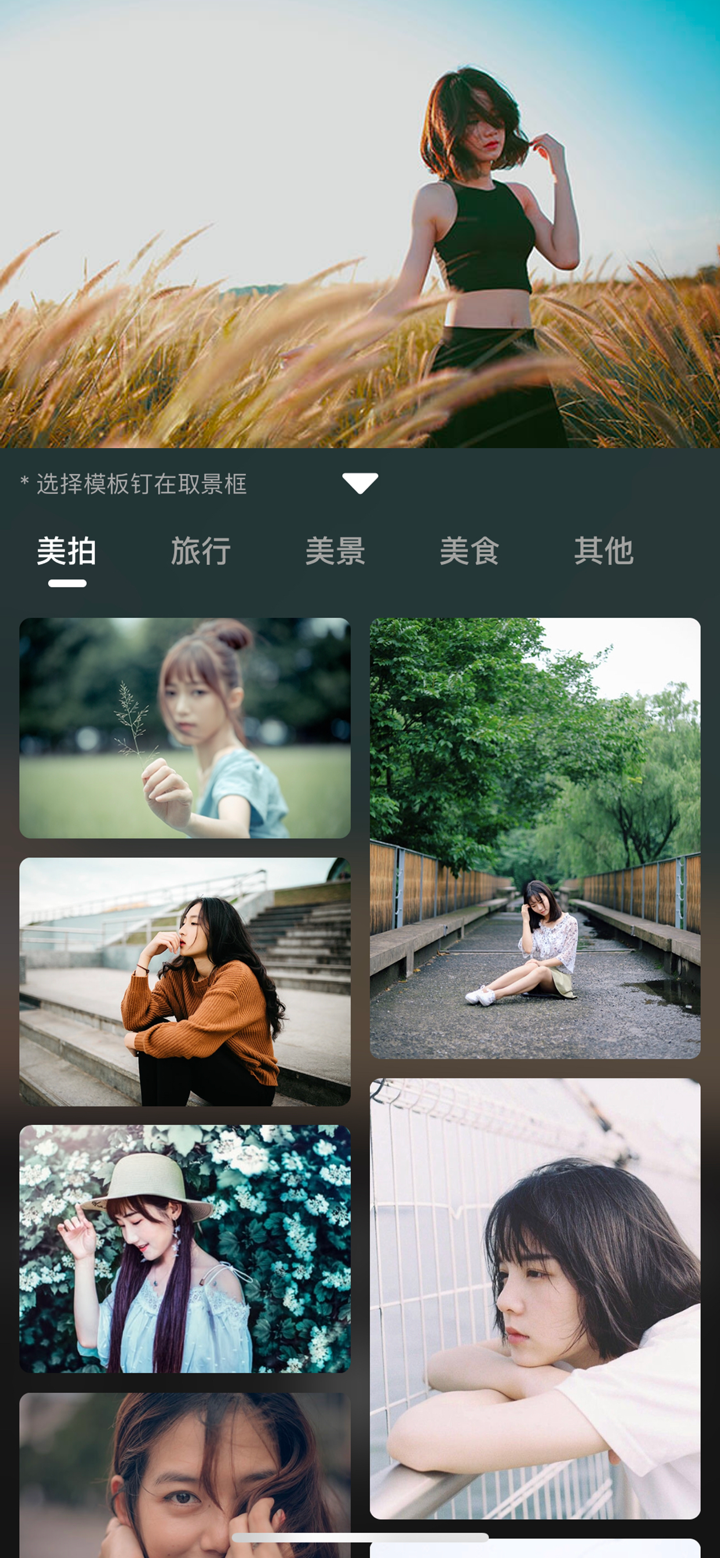Select the straw-hat girl among flowers template
Screen dimensions: 720x1558
pyautogui.click(x=184, y=1247)
